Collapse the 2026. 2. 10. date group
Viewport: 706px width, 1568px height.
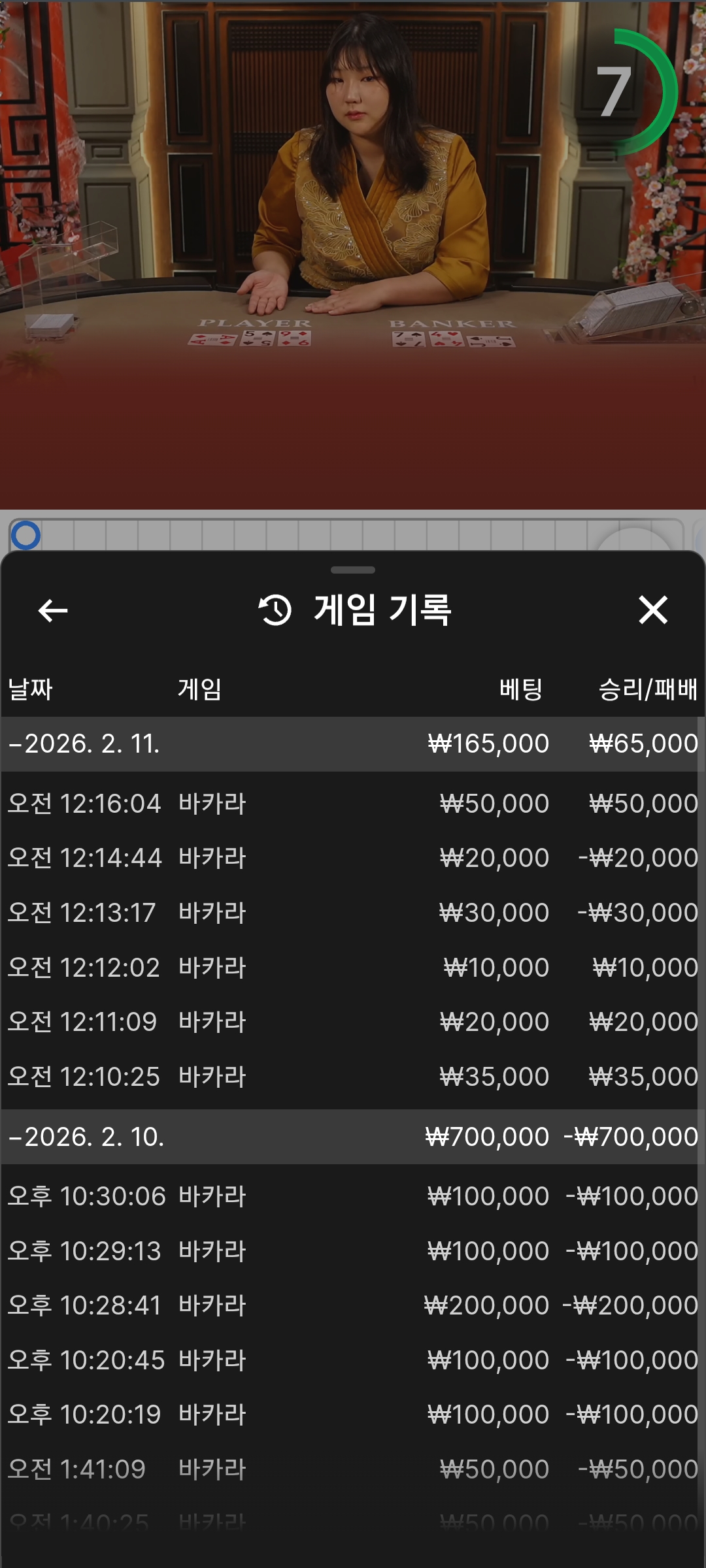tap(87, 1137)
